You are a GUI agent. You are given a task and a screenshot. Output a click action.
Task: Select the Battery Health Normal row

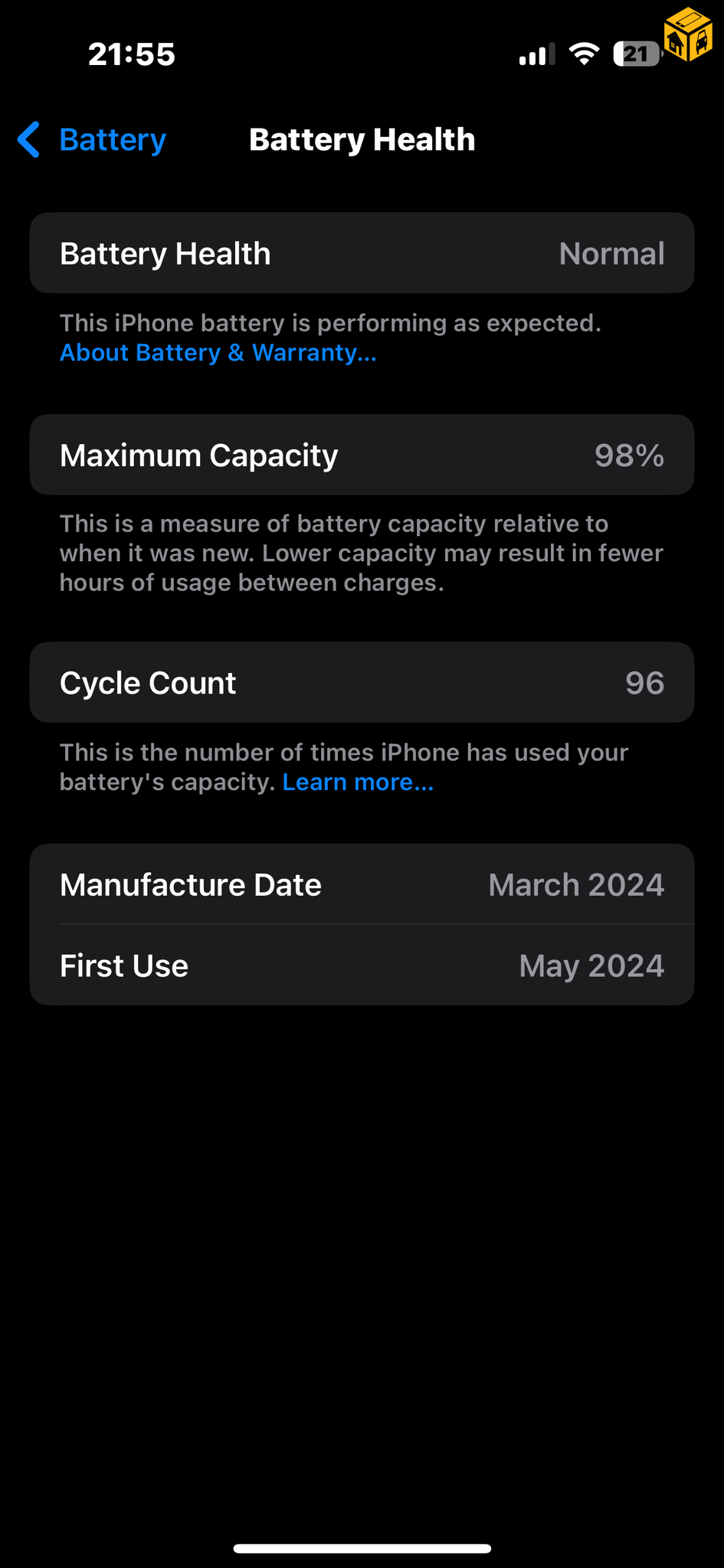tap(362, 253)
